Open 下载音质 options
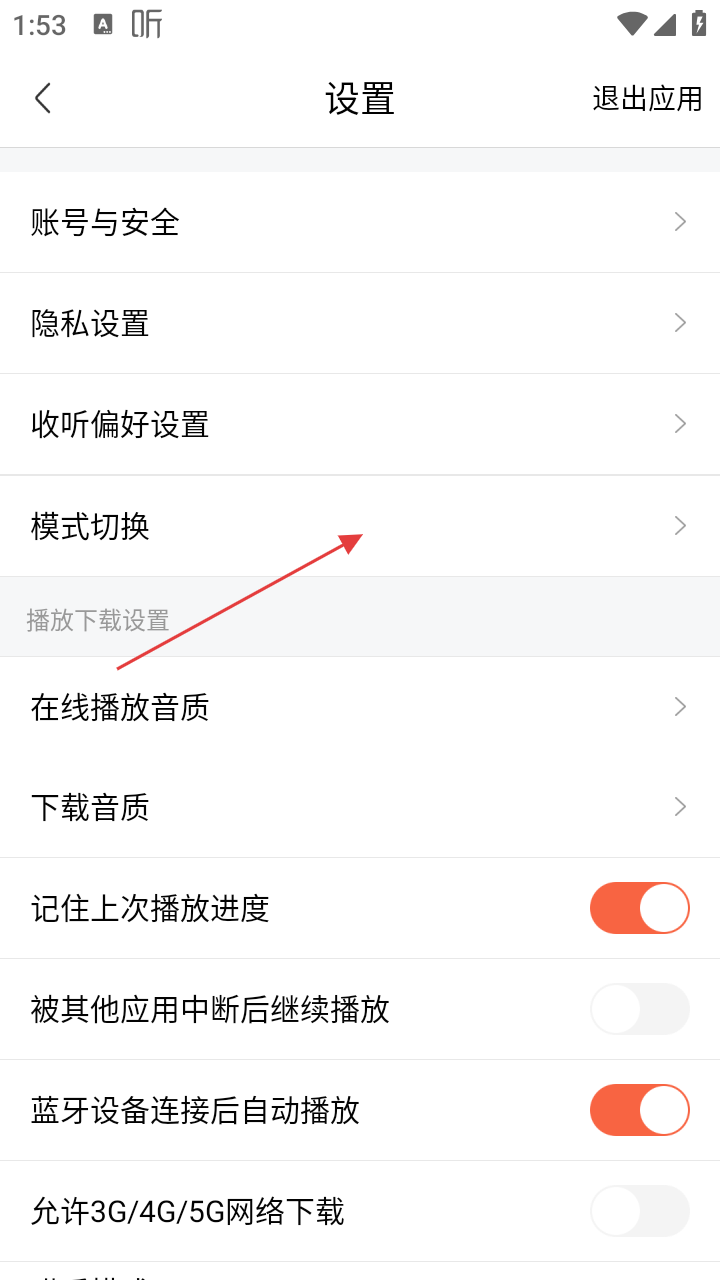Viewport: 720px width, 1280px height. pos(360,807)
